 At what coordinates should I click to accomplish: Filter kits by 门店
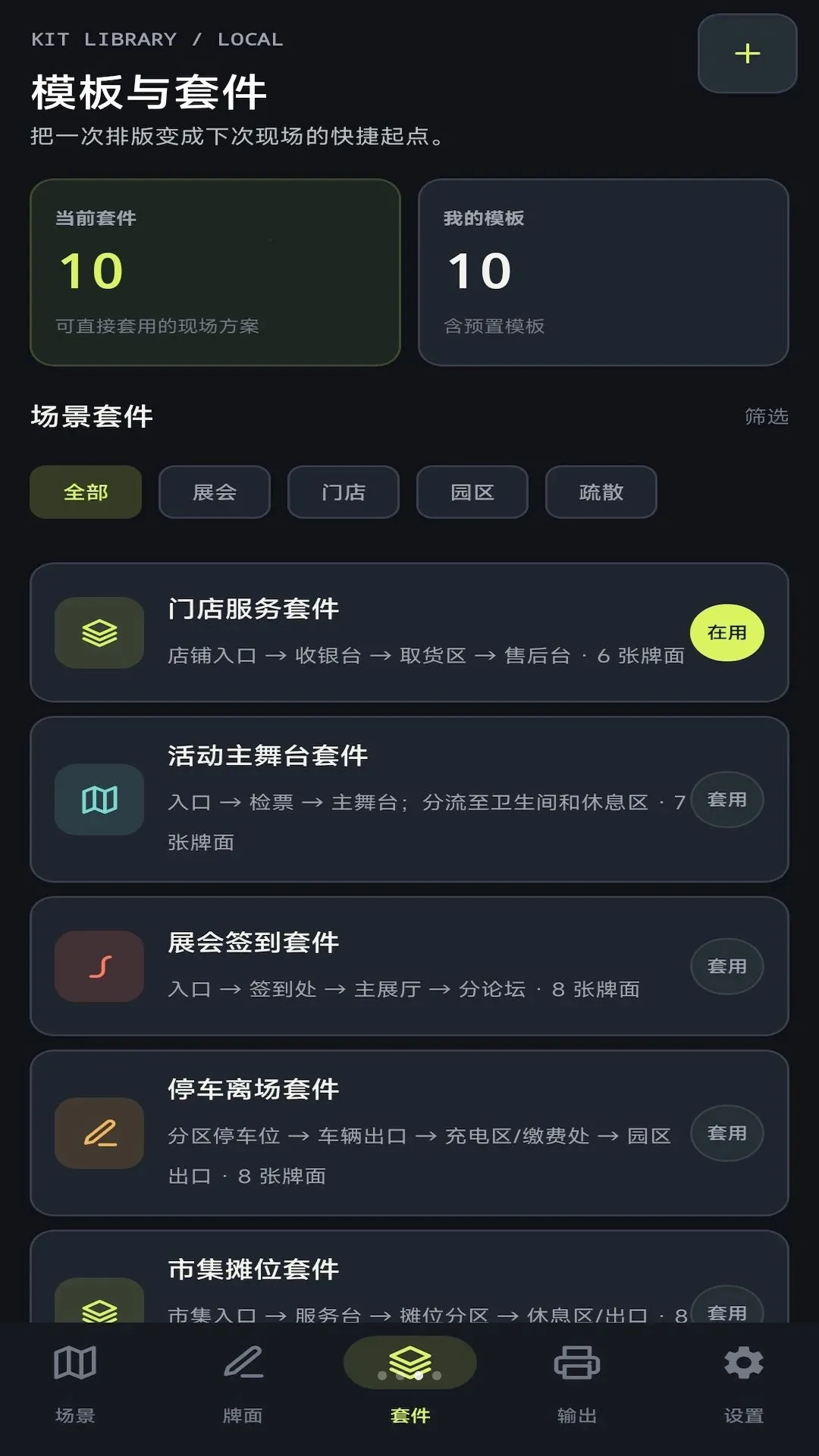(344, 492)
